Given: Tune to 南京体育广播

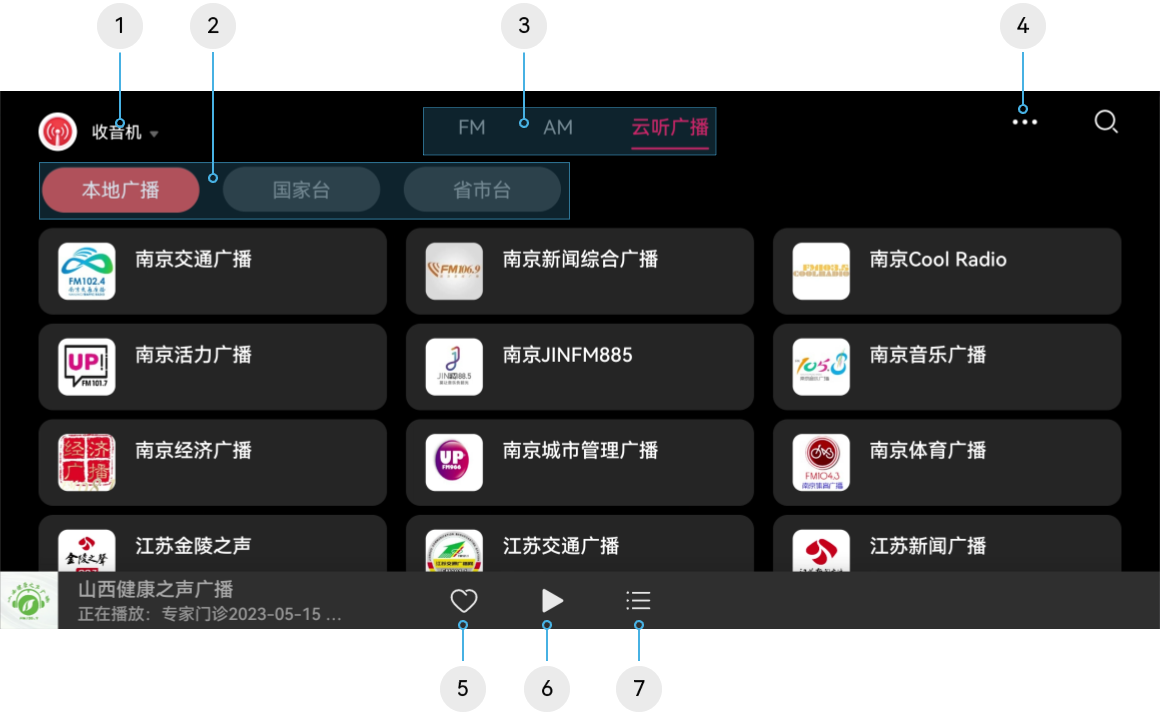Looking at the screenshot, I should click(x=946, y=462).
